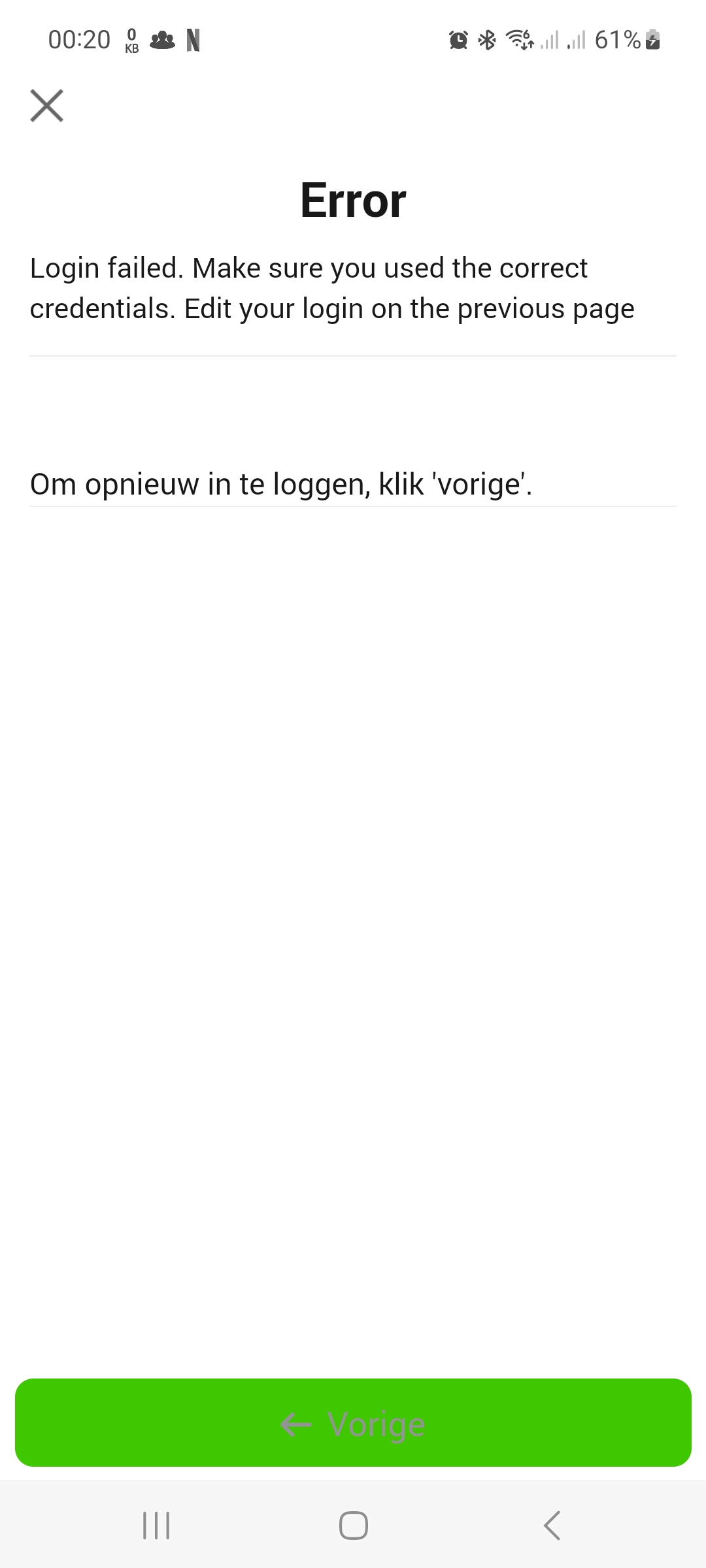Go back using the system back button

coord(552,1526)
